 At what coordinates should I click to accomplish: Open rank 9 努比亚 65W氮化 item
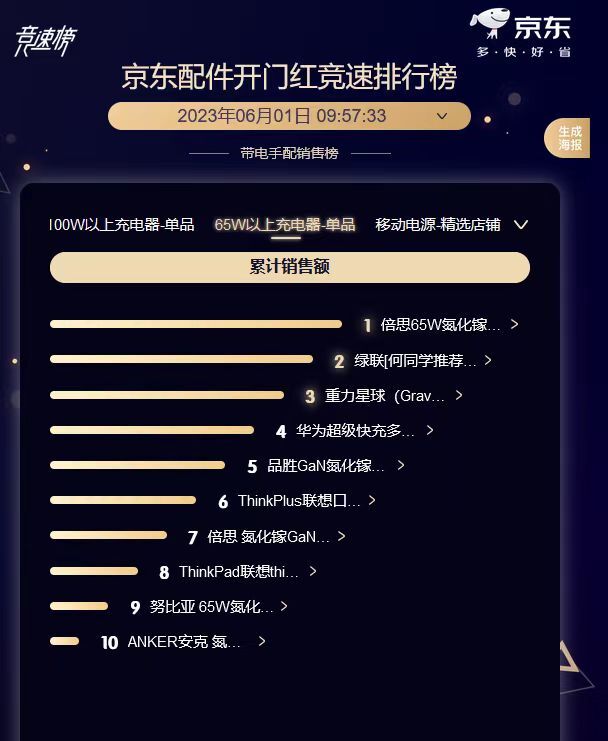212,607
